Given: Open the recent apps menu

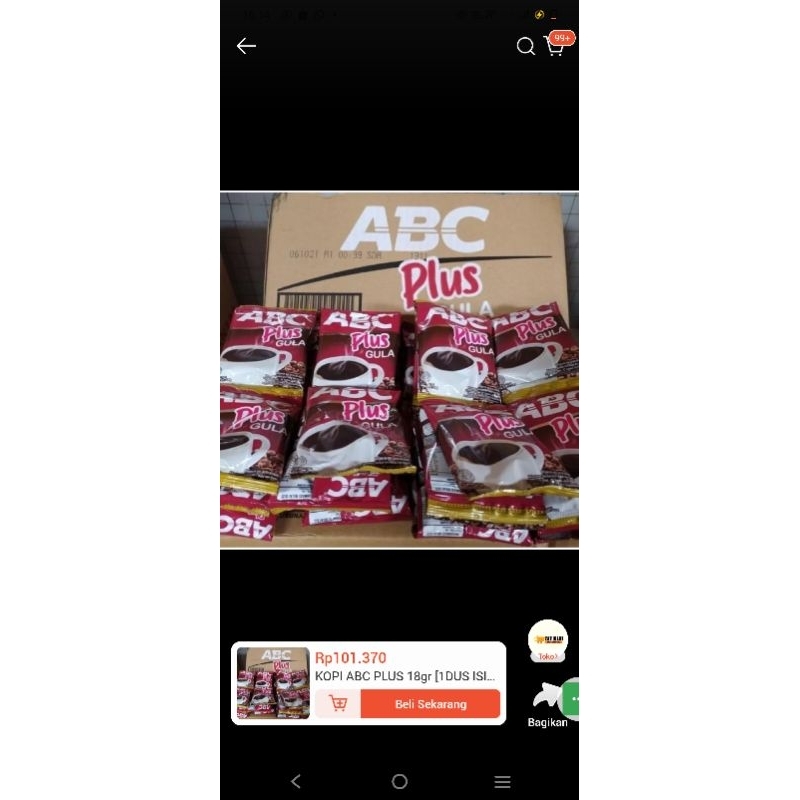Looking at the screenshot, I should point(502,781).
